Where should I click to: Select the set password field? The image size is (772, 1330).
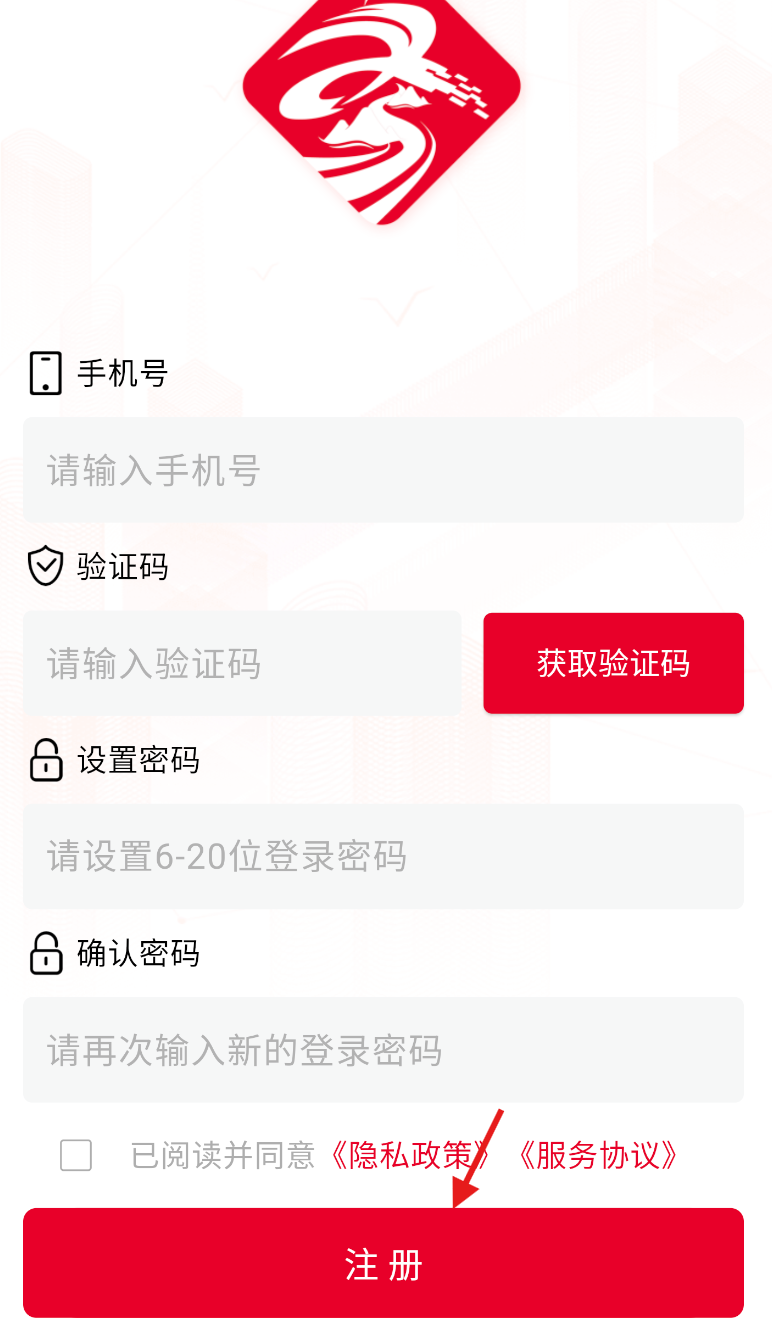pyautogui.click(x=383, y=857)
